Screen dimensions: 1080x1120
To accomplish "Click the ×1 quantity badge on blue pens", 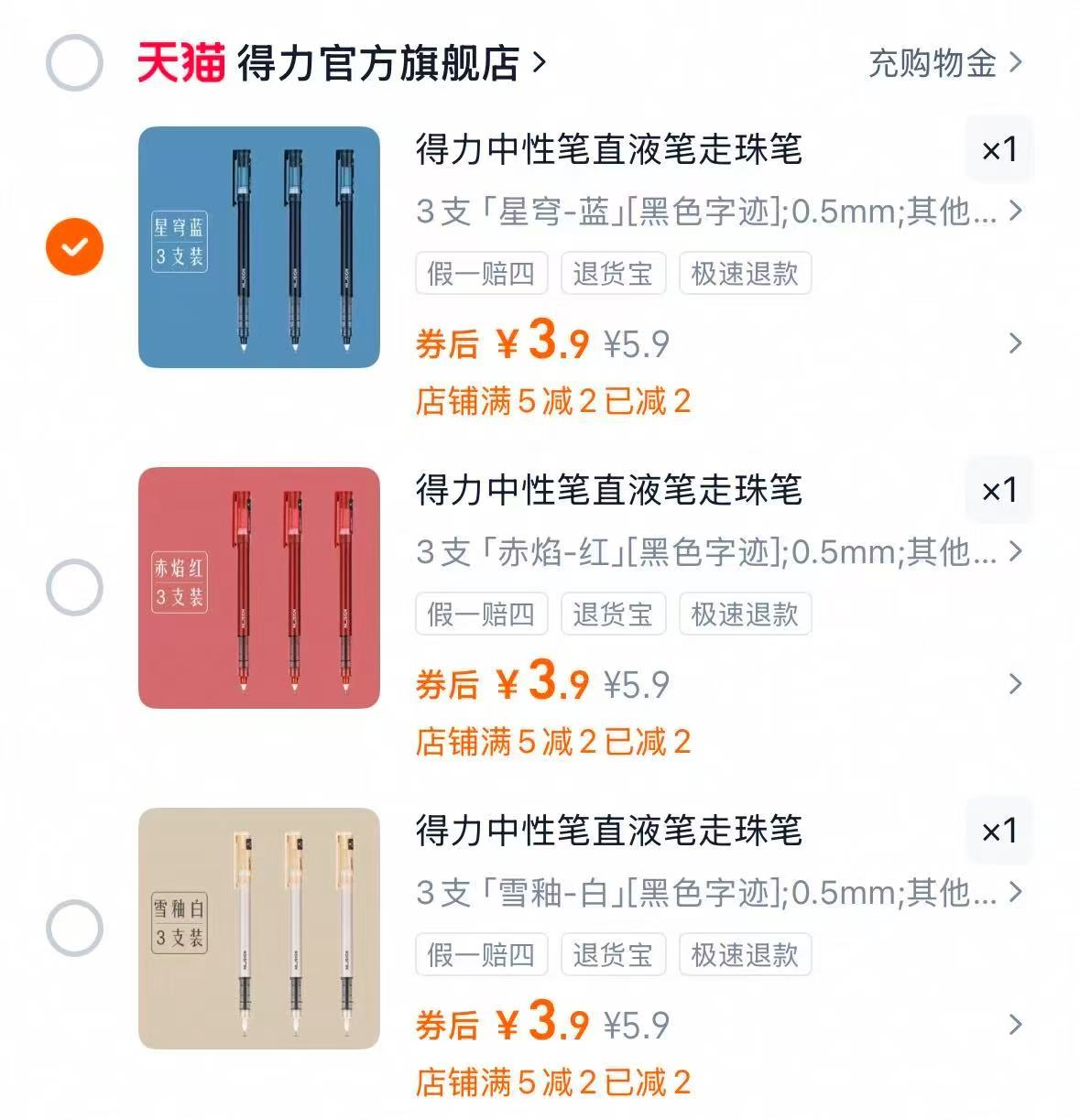I will tap(1000, 151).
